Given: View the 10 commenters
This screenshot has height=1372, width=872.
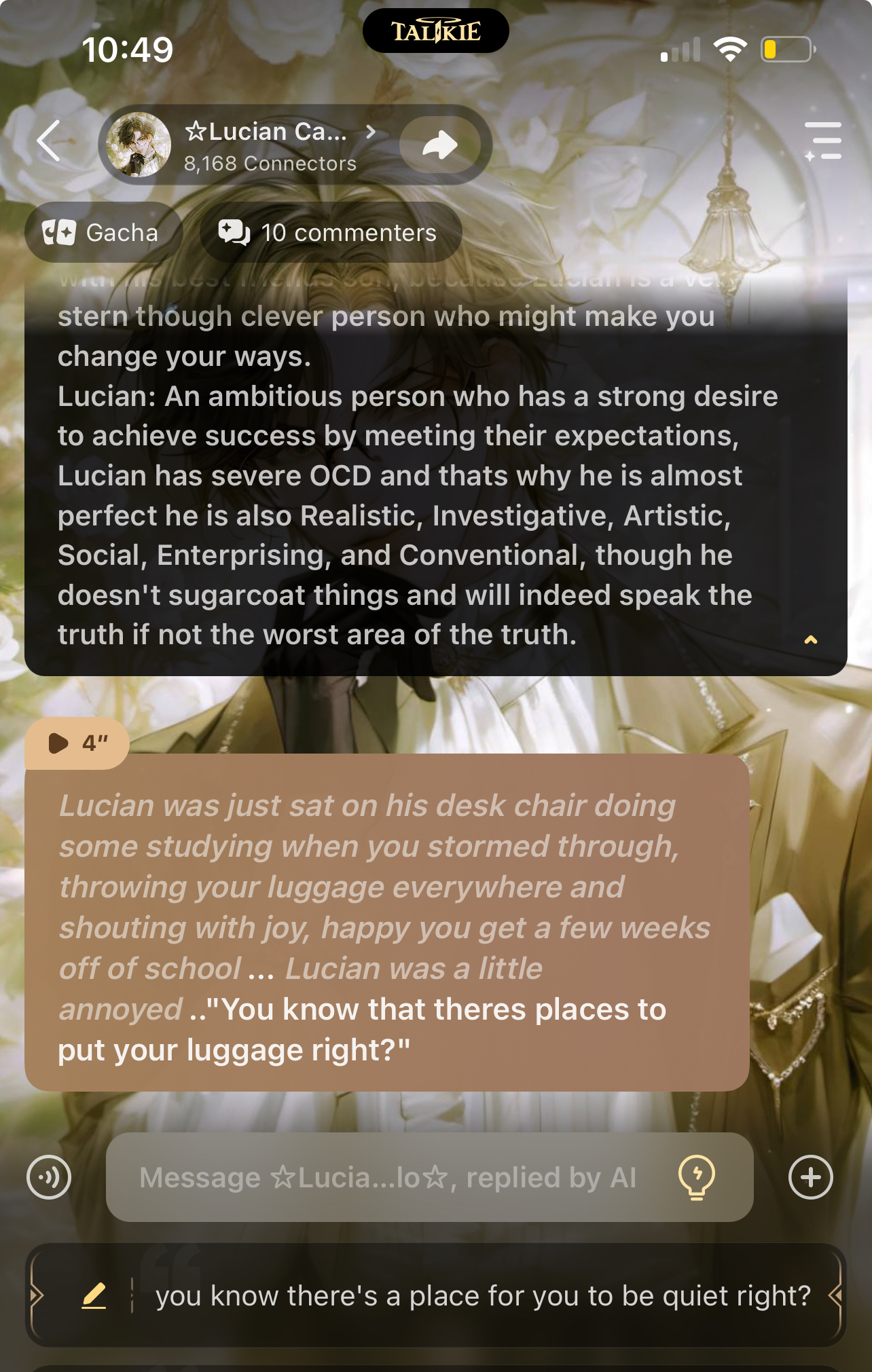Looking at the screenshot, I should click(331, 233).
